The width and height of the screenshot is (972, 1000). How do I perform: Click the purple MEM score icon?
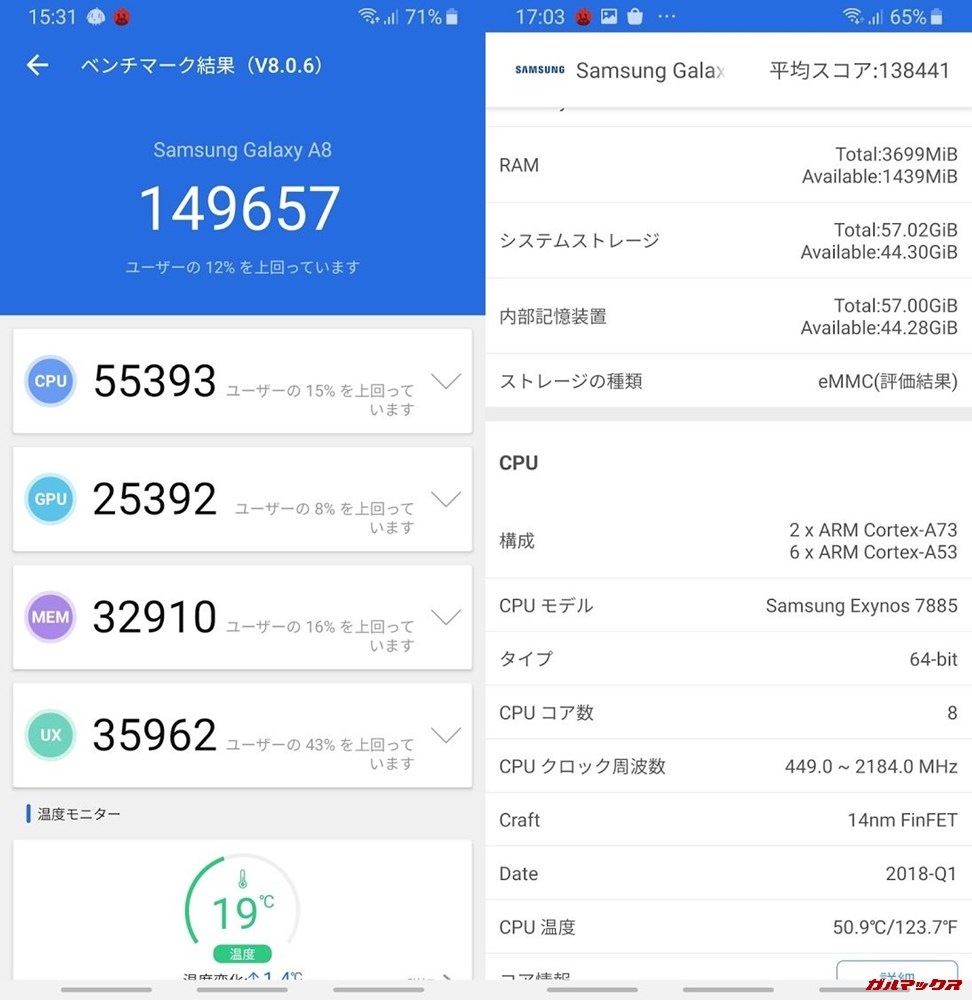[50, 617]
